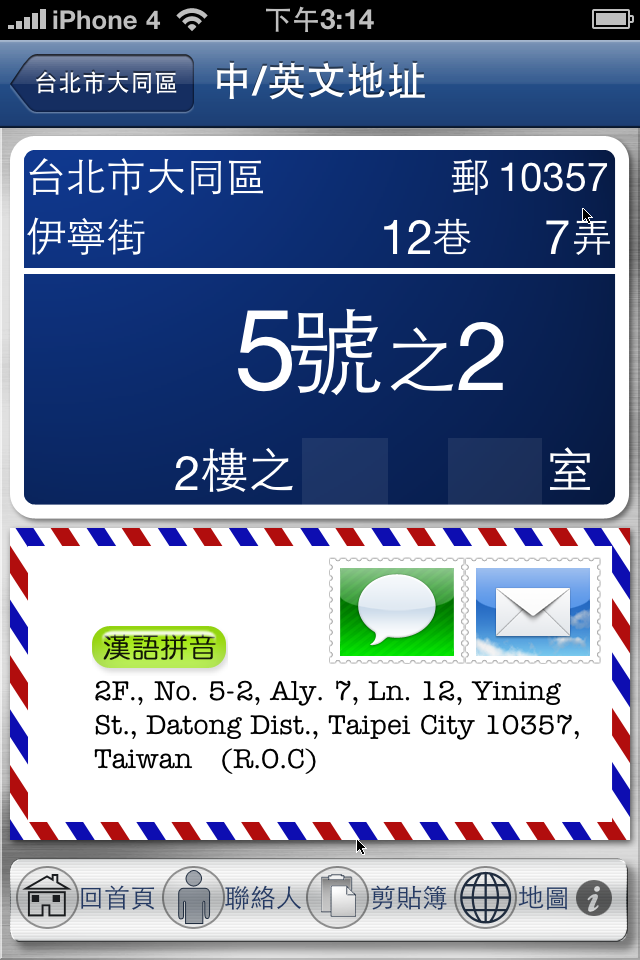Go back to 台北市大同區
This screenshot has height=960, width=640.
click(x=103, y=83)
